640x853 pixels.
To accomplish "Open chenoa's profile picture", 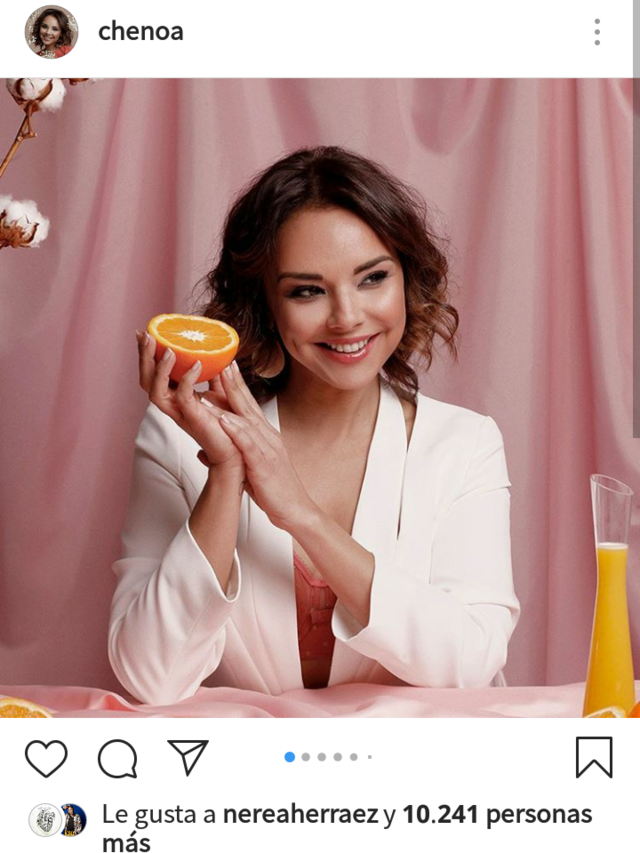I will click(51, 32).
